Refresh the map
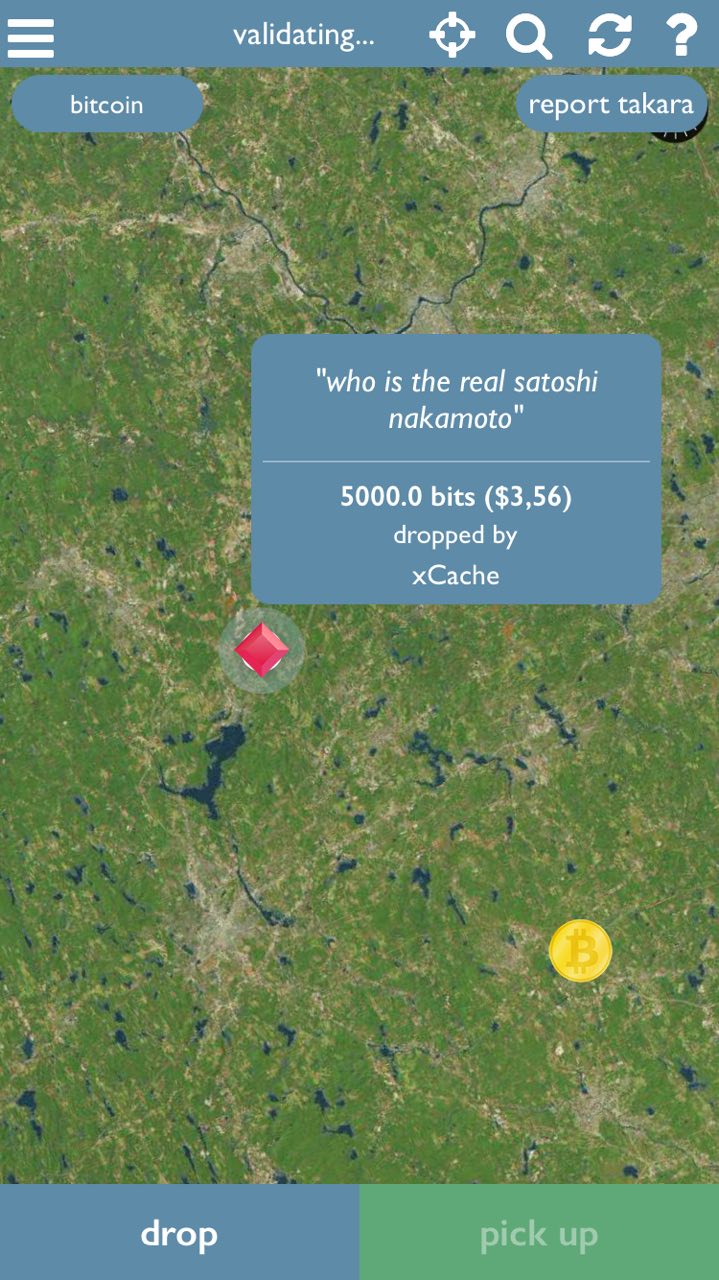 tap(609, 35)
